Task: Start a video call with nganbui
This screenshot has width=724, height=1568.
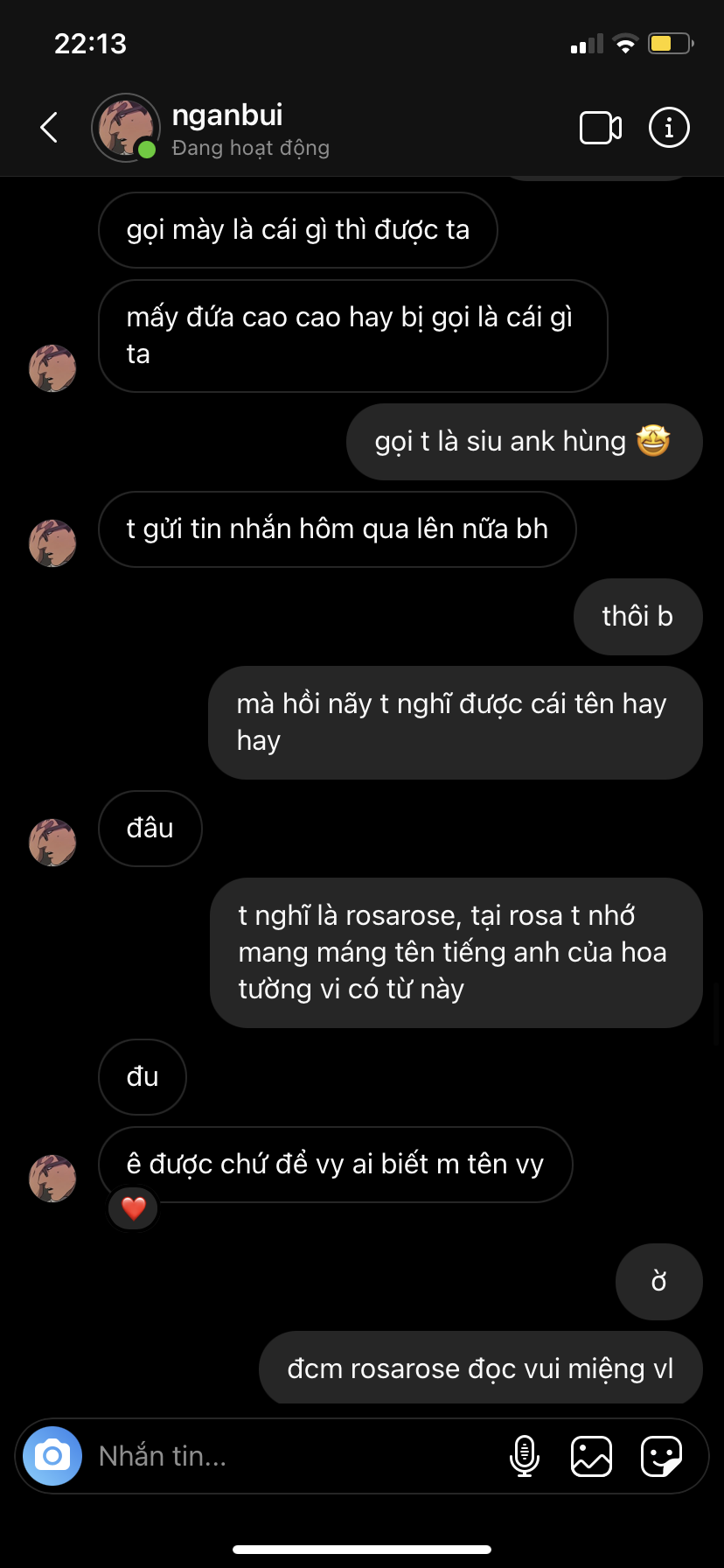Action: [x=600, y=128]
